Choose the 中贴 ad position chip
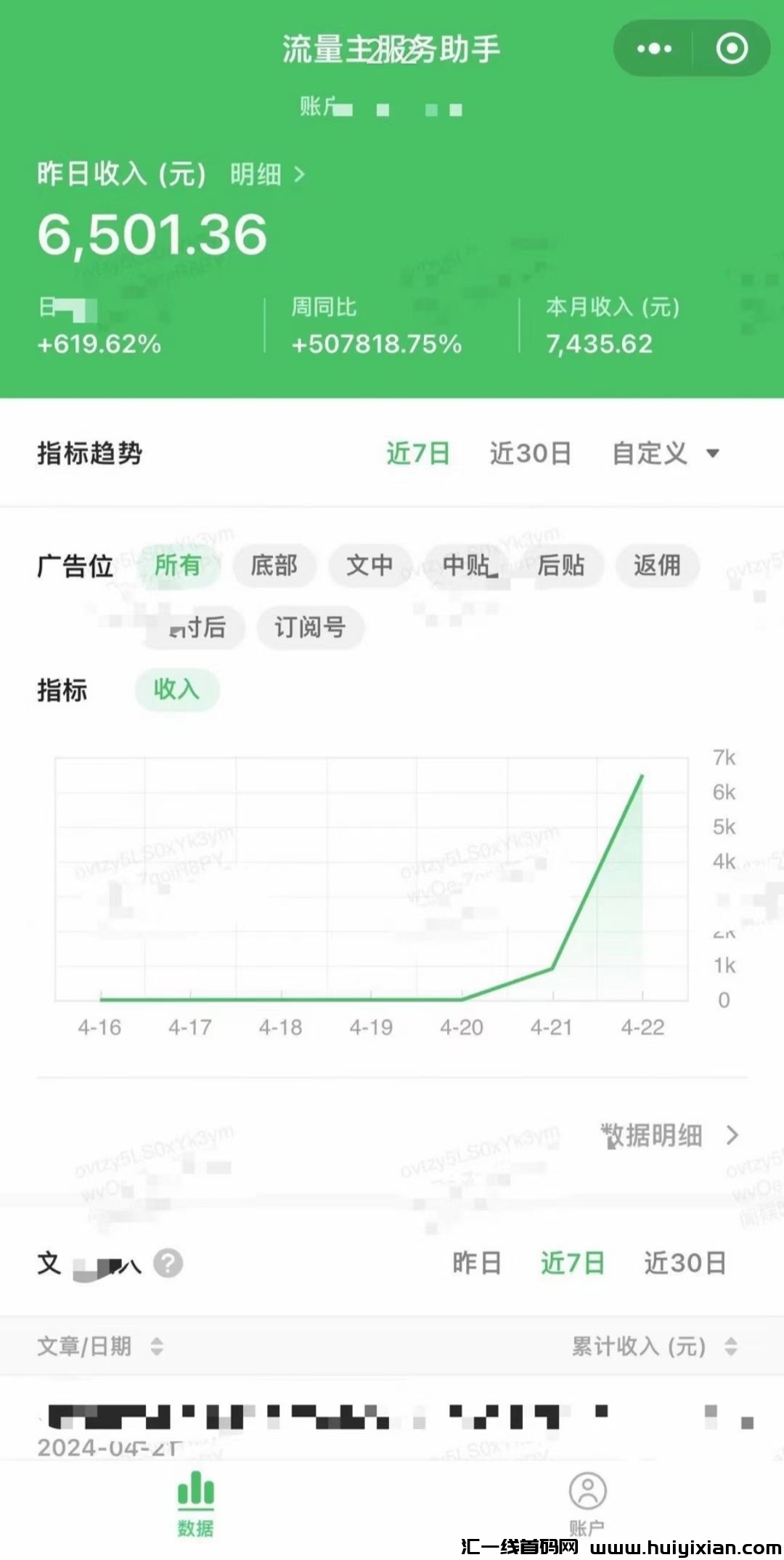This screenshot has height=1560, width=784. [467, 565]
